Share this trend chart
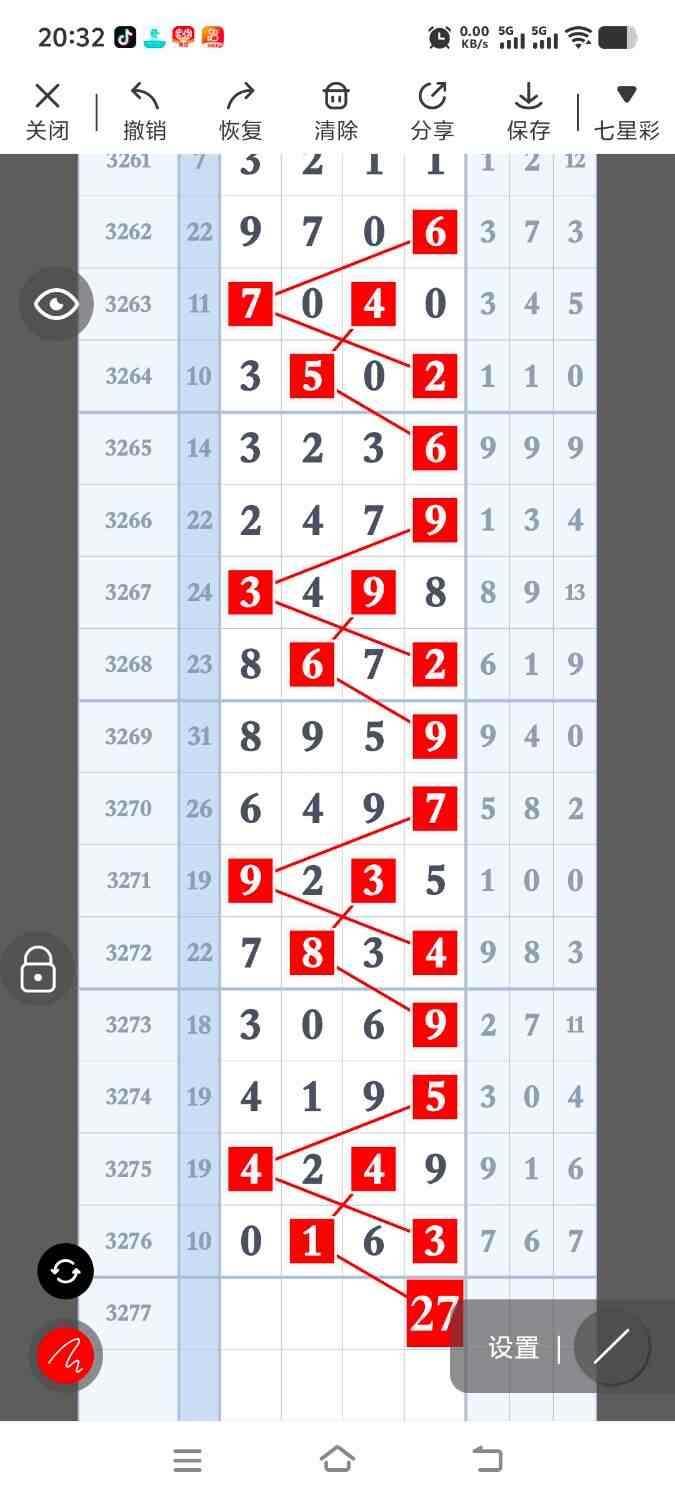 tap(432, 111)
